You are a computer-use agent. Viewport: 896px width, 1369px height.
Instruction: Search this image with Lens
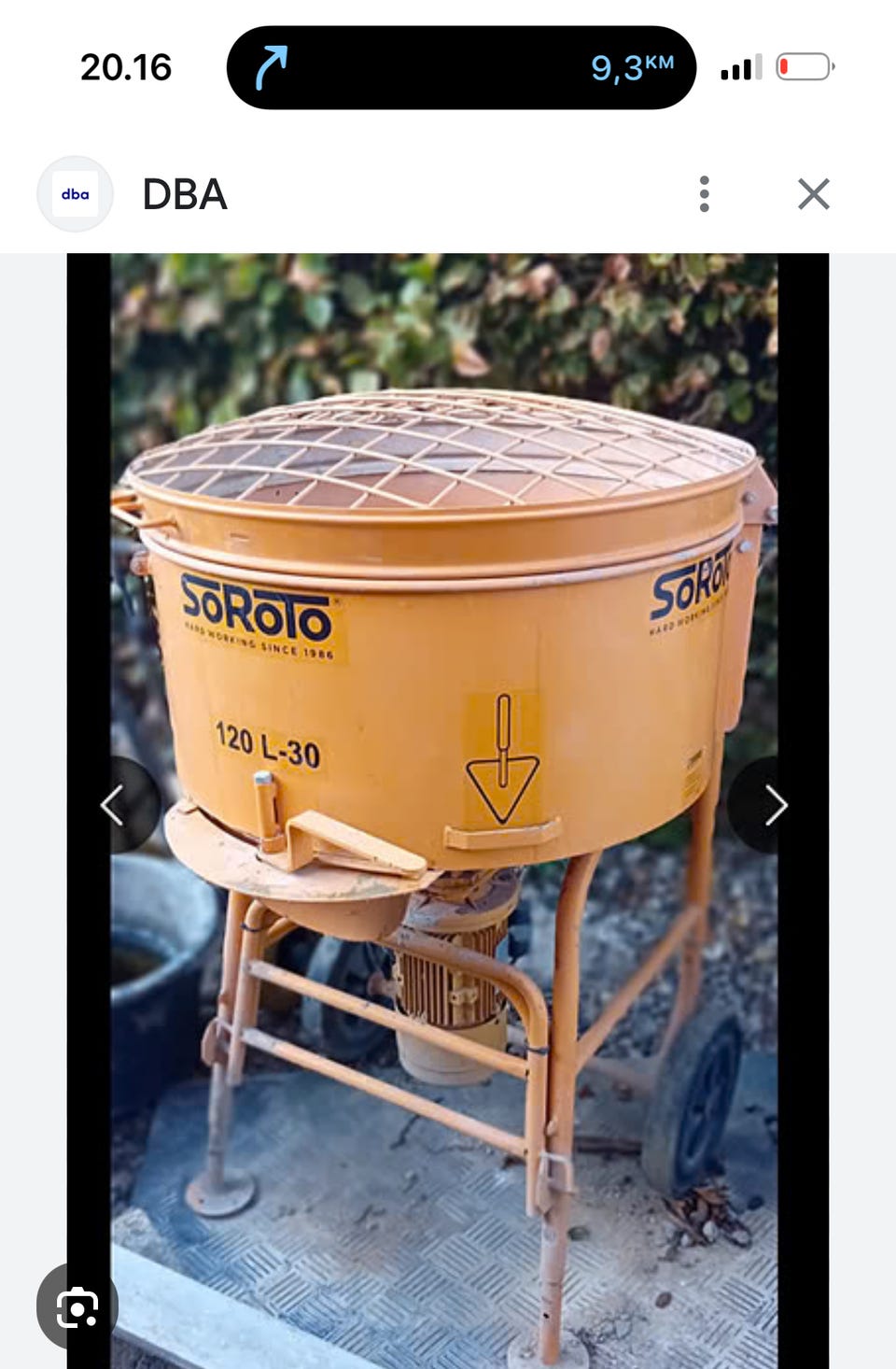77,1306
